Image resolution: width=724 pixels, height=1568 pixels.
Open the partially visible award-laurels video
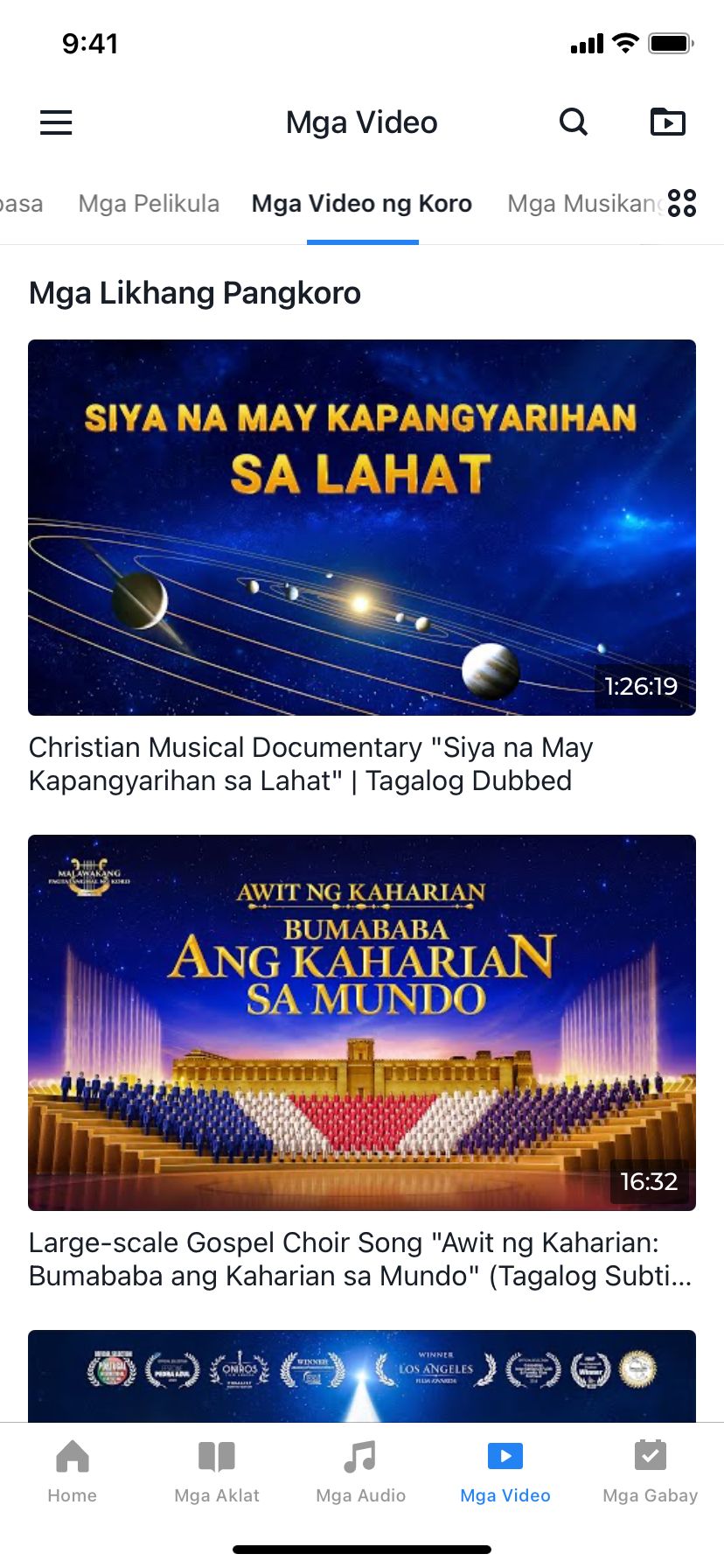click(x=362, y=1375)
